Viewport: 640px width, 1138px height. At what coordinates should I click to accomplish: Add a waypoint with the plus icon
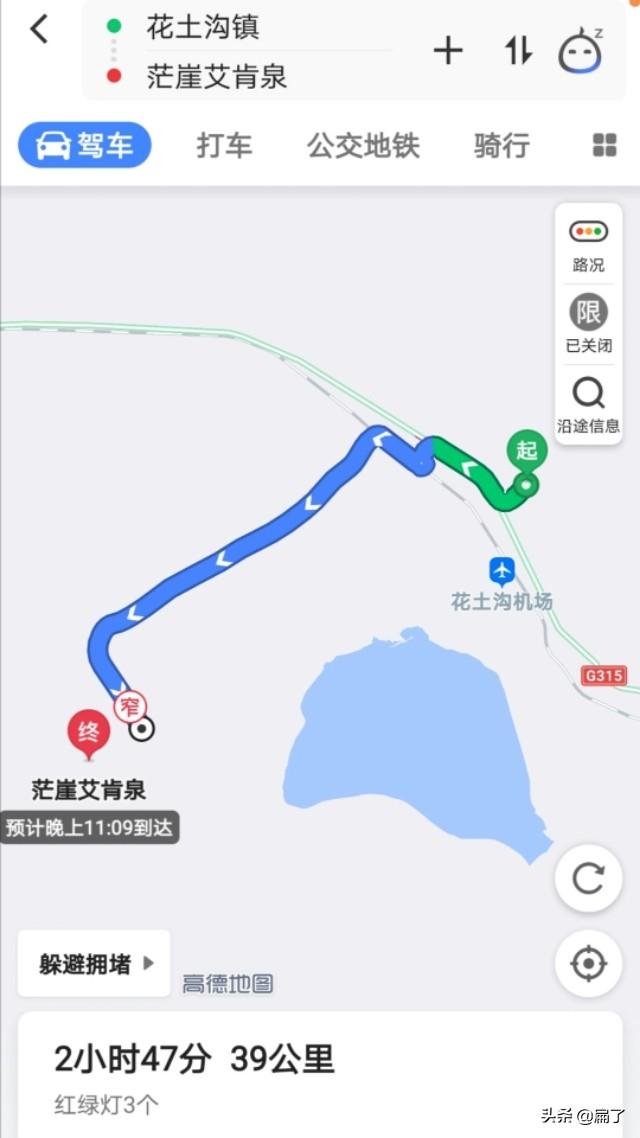click(448, 51)
